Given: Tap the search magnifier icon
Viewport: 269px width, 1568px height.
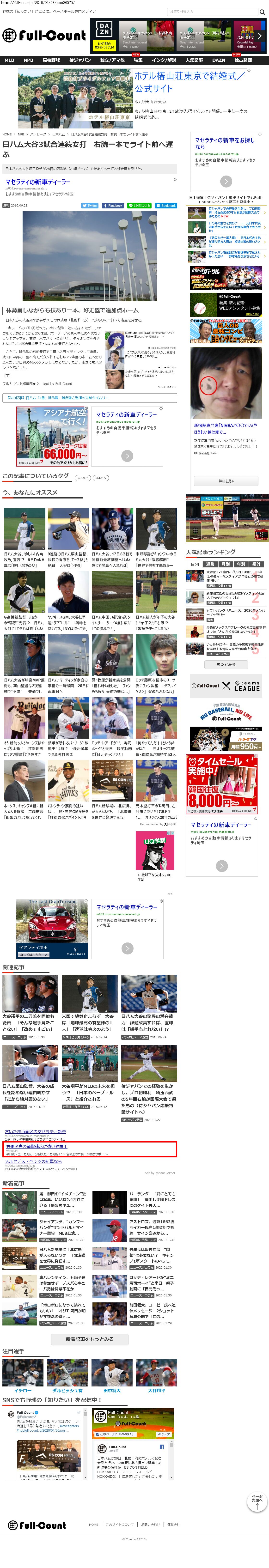Looking at the screenshot, I should 262,12.
